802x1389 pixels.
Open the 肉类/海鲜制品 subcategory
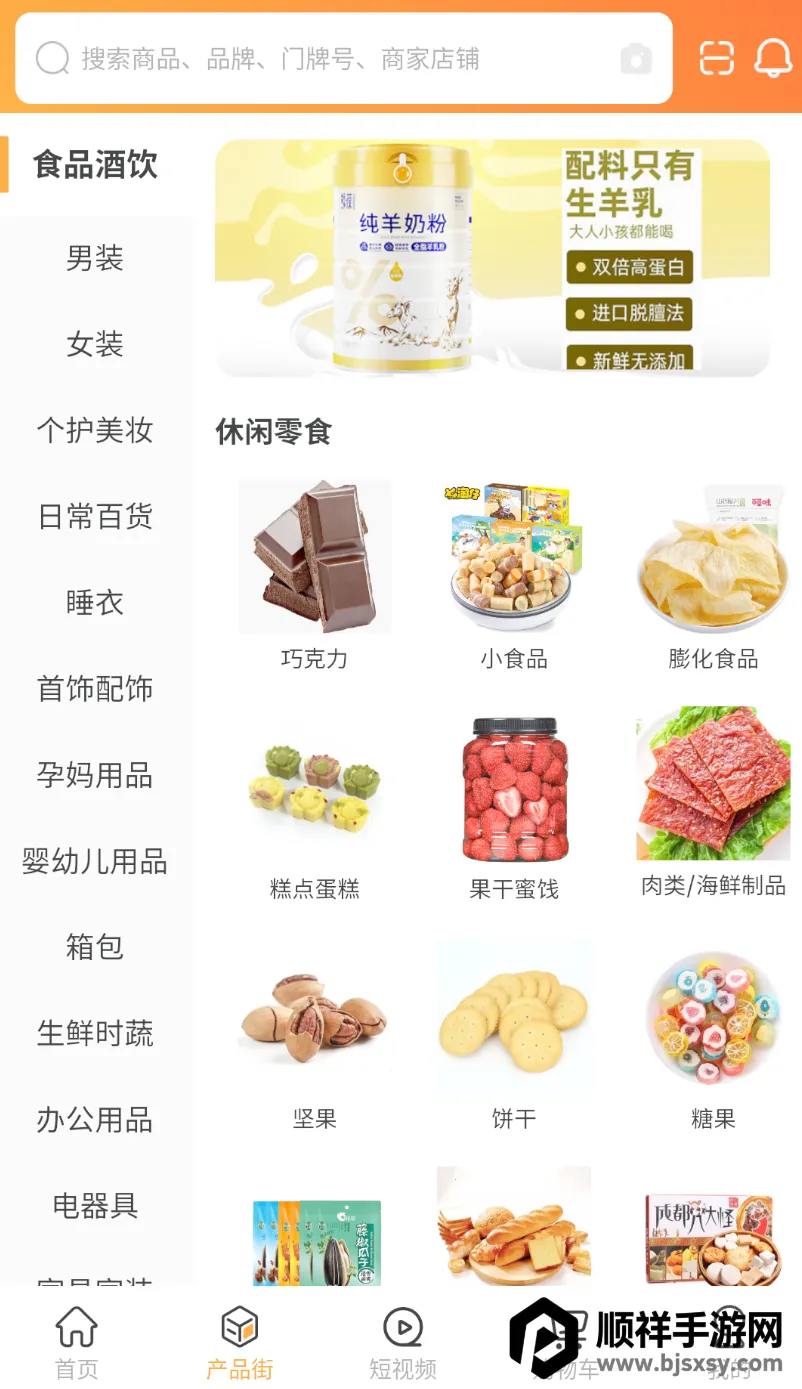click(x=712, y=804)
